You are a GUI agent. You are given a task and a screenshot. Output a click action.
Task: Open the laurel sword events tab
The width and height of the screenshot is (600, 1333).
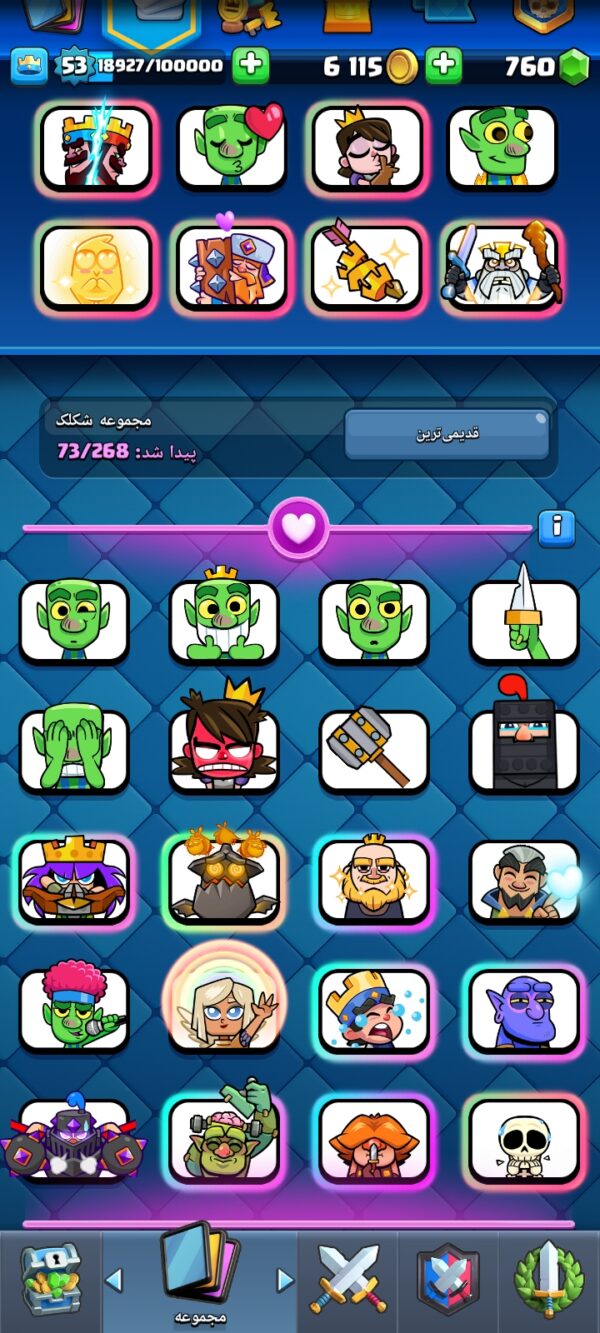tap(549, 1281)
